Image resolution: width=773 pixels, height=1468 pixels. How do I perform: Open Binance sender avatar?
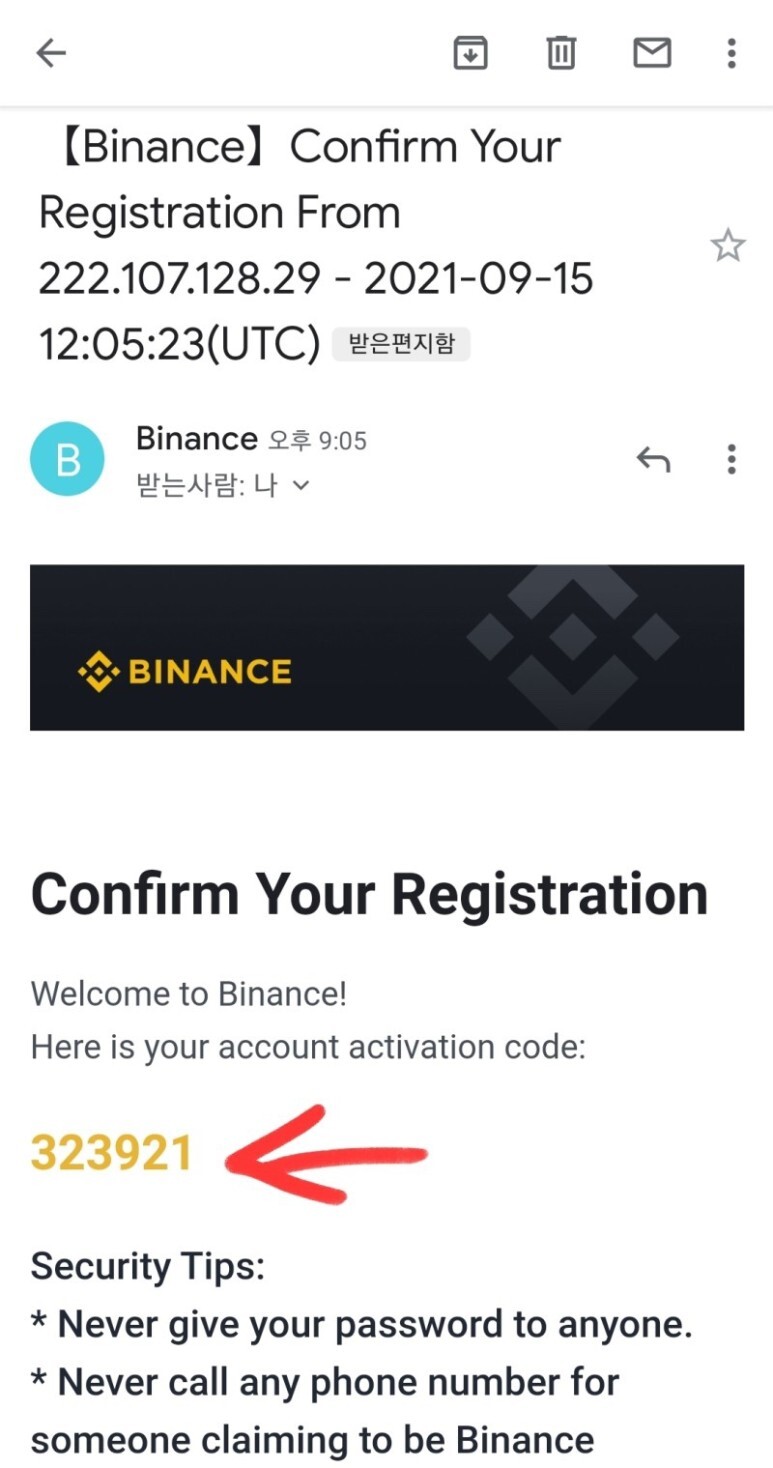coord(67,459)
